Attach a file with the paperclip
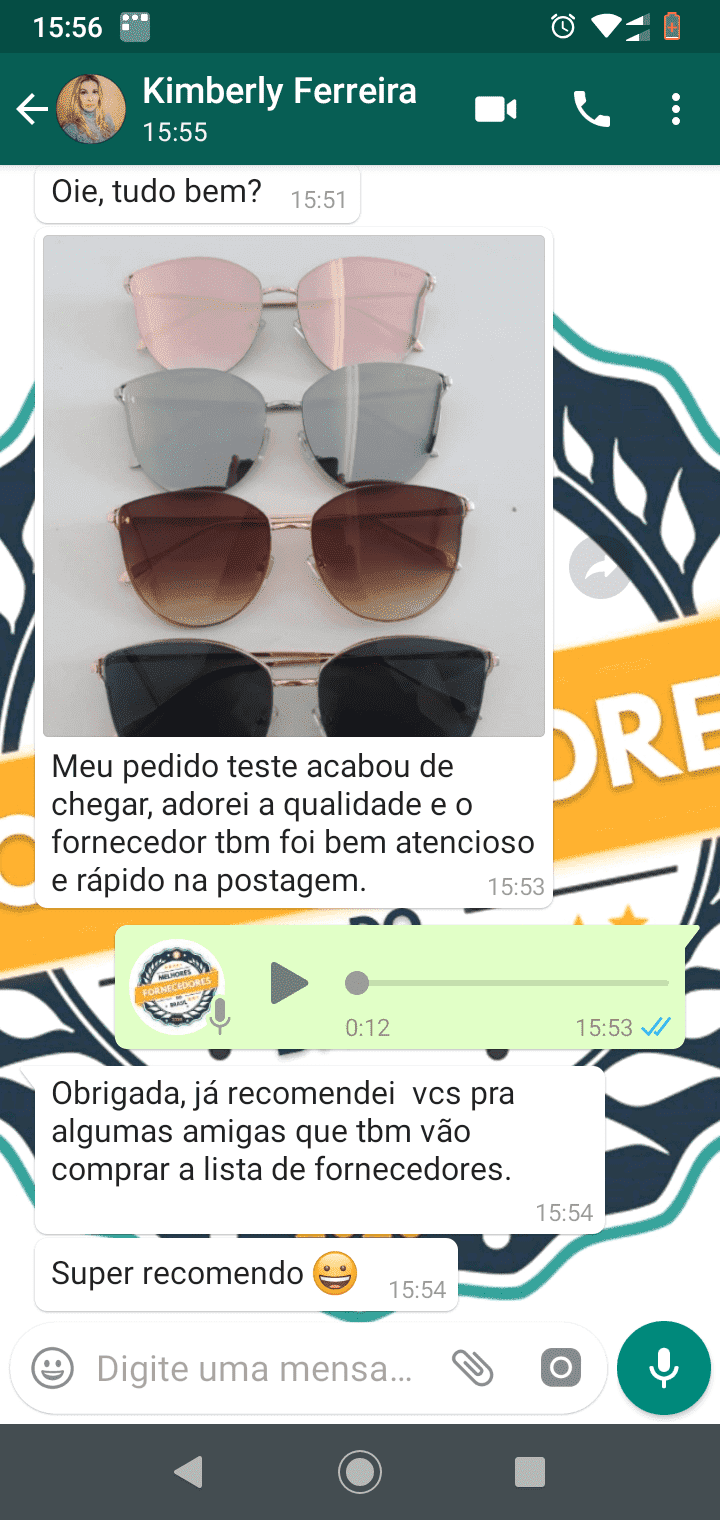Image resolution: width=720 pixels, height=1520 pixels. click(473, 1368)
